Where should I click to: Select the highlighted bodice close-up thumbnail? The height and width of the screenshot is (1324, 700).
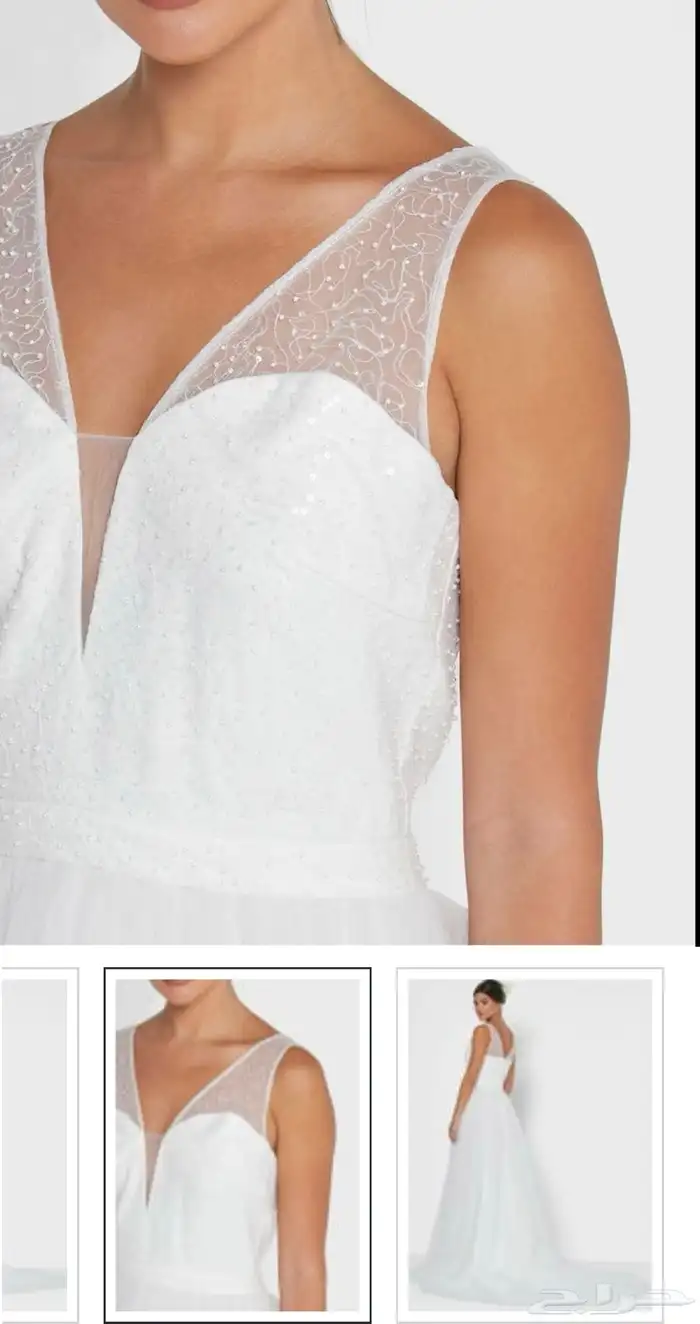coord(237,1144)
